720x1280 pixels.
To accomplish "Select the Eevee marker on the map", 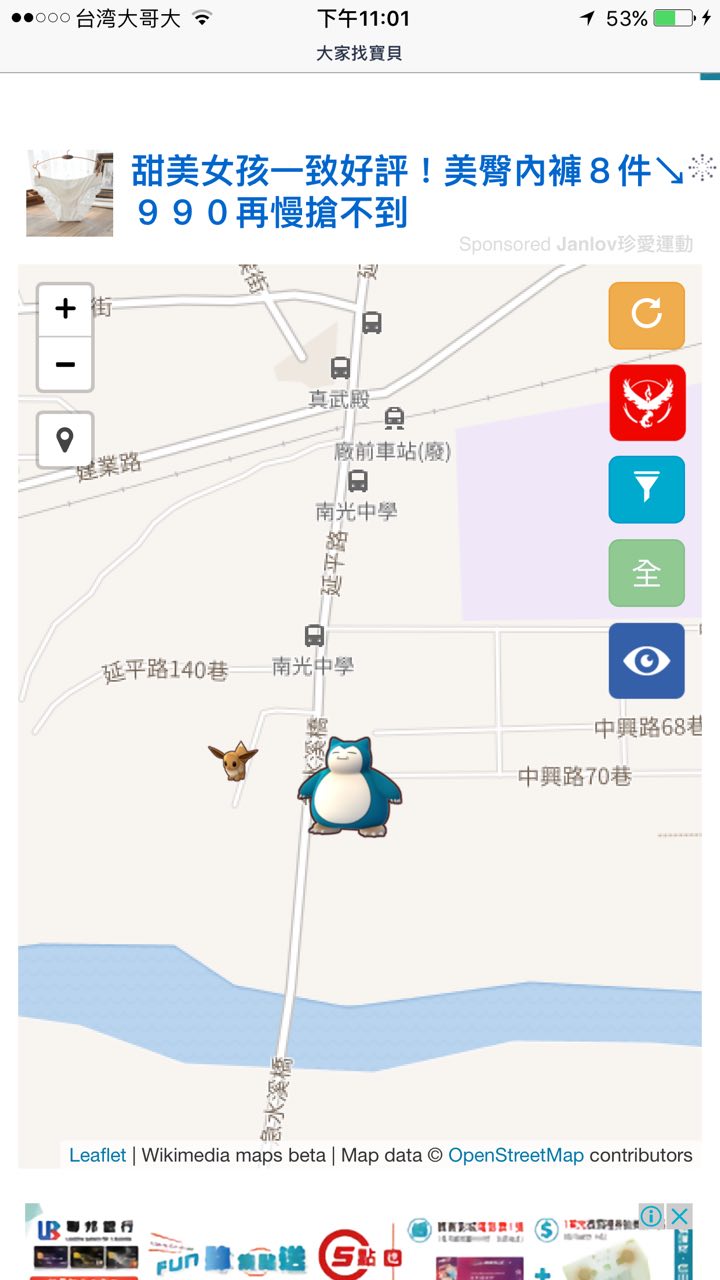I will [x=233, y=762].
